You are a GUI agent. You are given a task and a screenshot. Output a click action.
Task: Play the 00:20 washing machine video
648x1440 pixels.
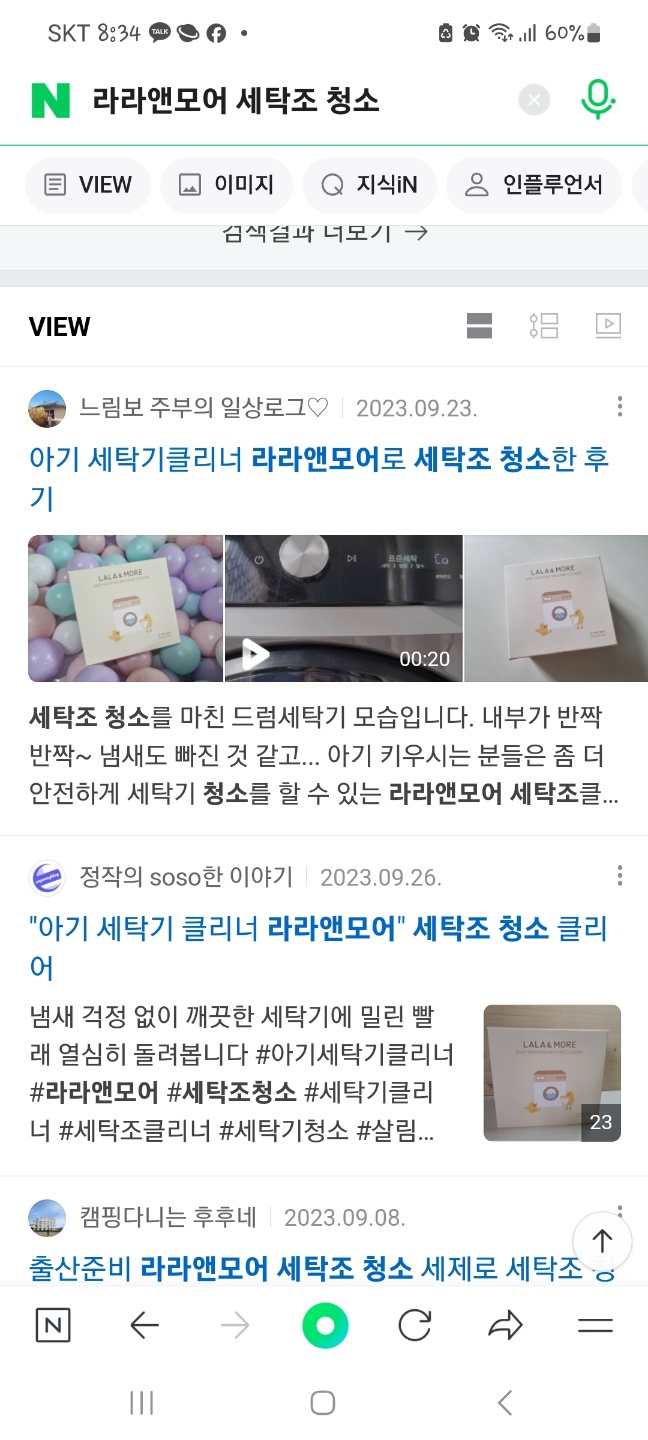point(257,655)
